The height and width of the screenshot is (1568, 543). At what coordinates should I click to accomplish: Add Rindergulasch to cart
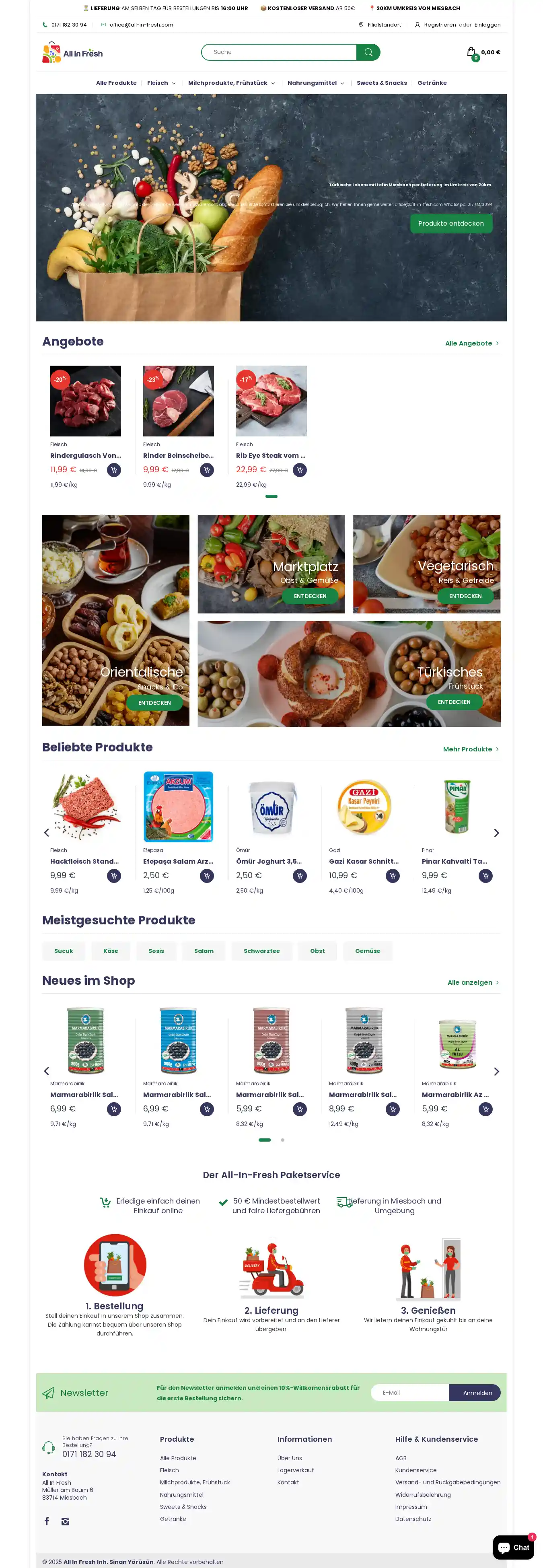[x=114, y=470]
